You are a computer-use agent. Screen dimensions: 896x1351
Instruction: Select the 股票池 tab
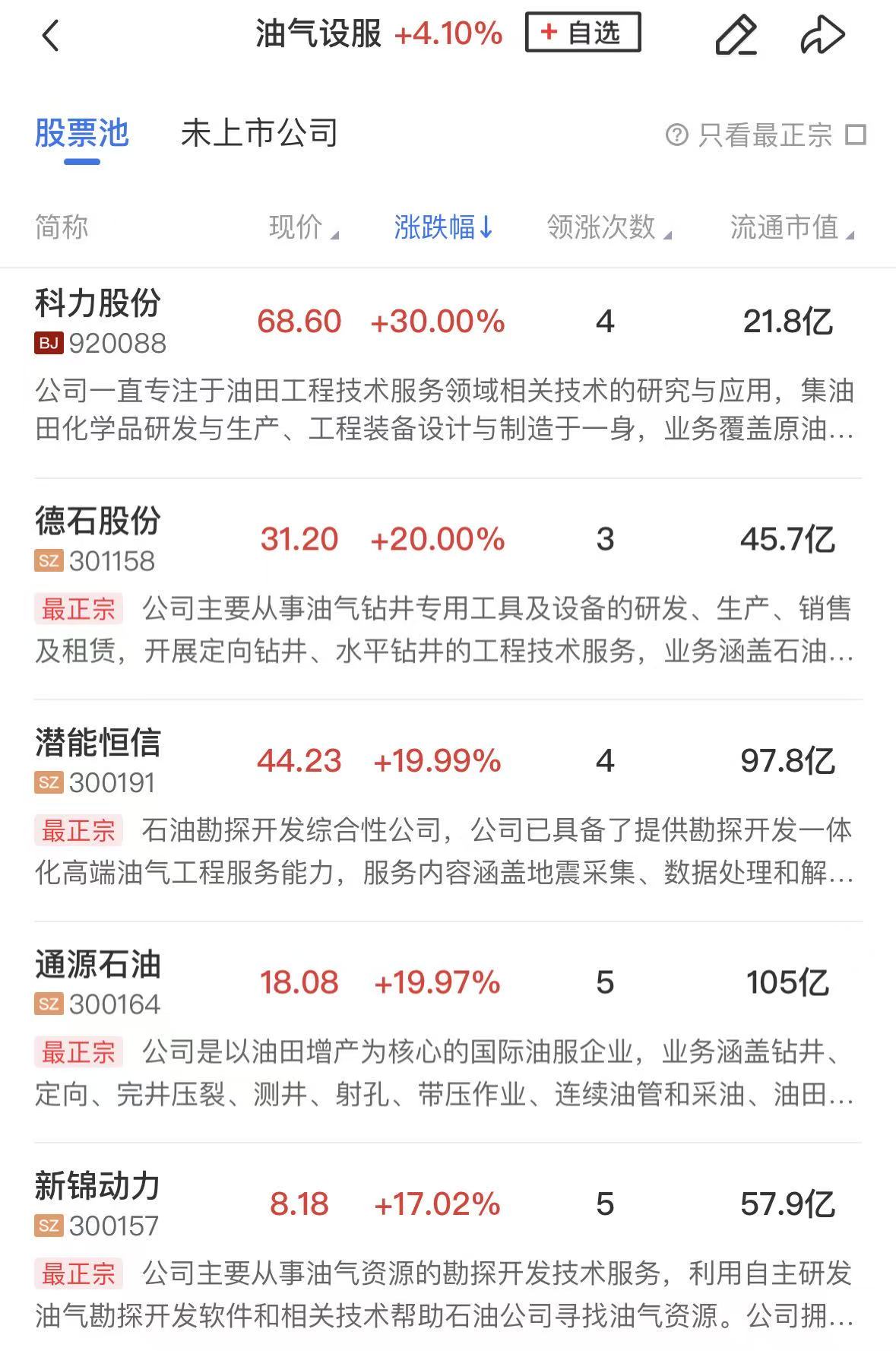click(82, 134)
